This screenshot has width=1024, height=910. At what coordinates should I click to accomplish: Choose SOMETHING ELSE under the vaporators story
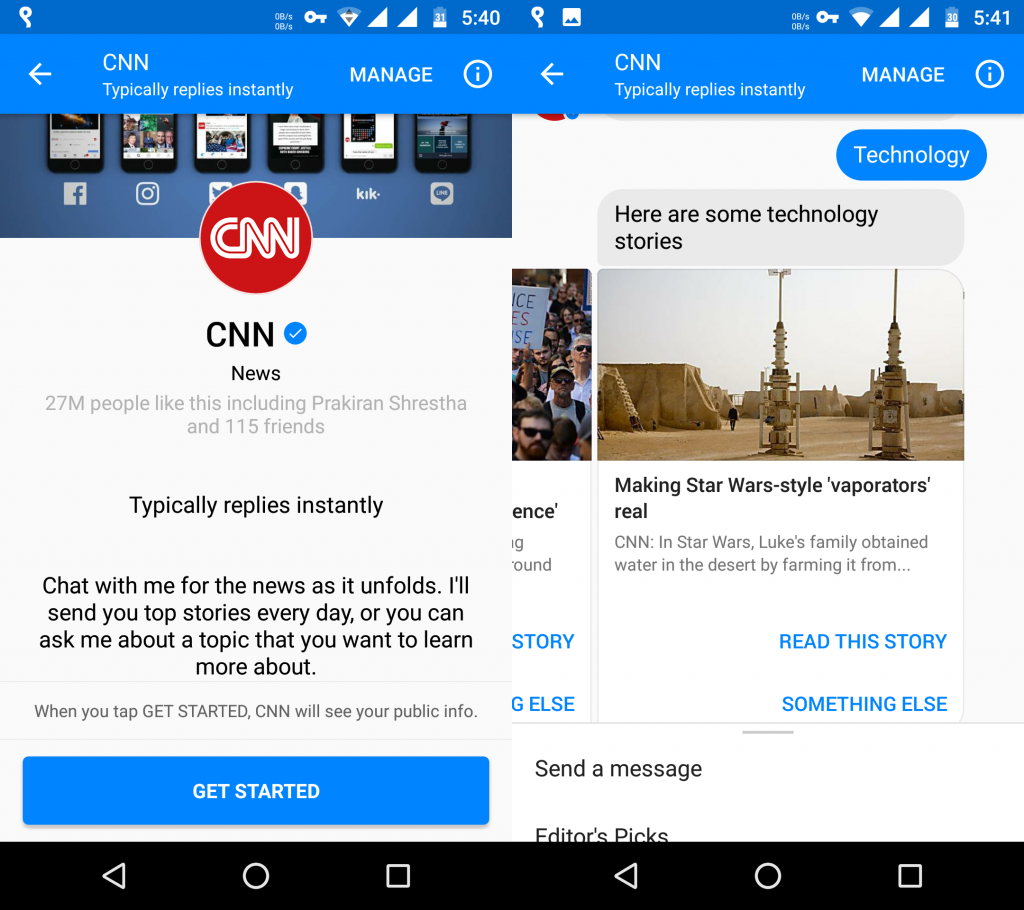pos(864,704)
